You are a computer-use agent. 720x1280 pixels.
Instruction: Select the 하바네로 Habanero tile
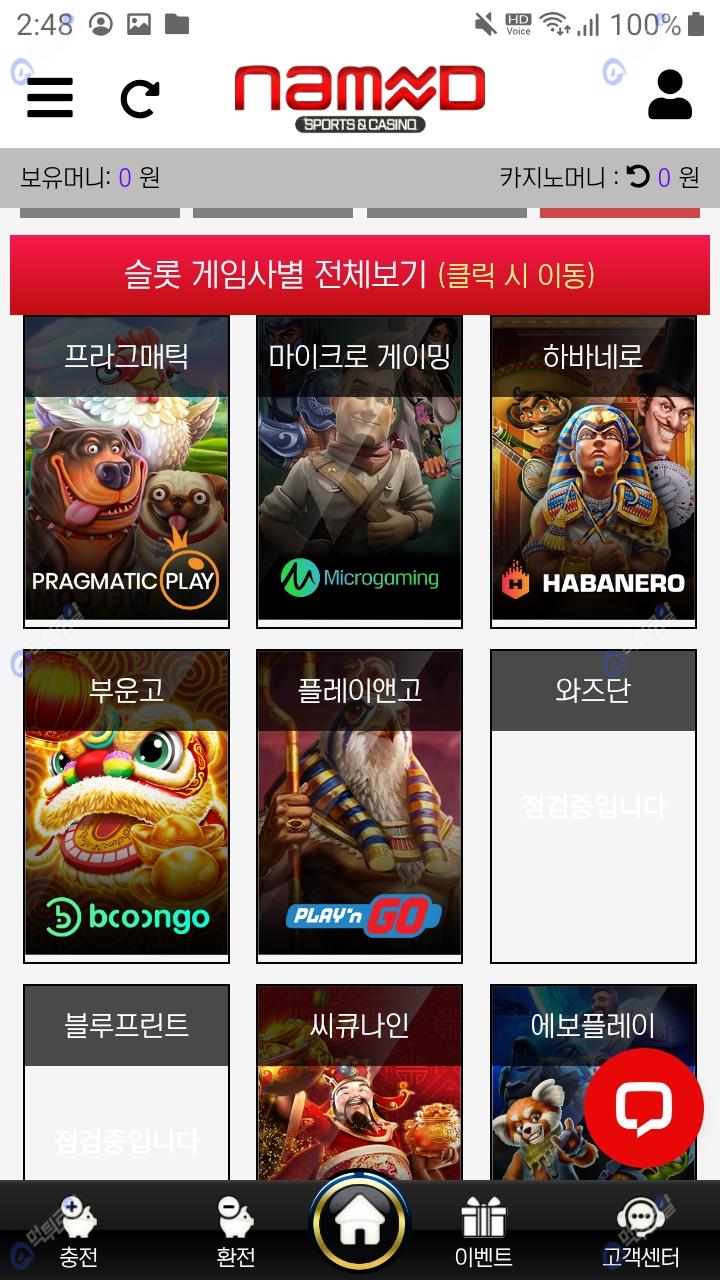[x=593, y=472]
